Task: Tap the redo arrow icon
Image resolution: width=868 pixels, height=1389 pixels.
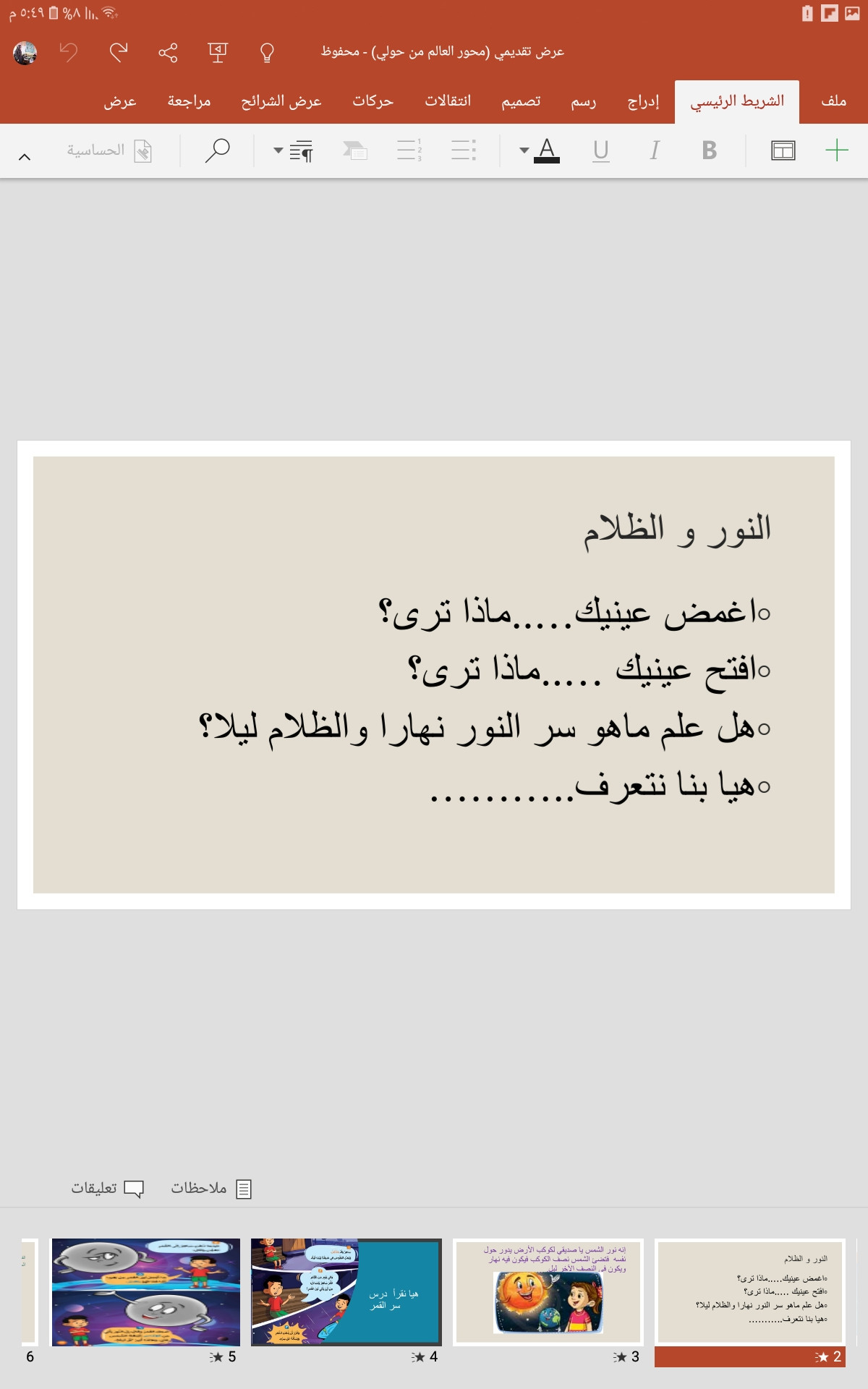Action: [118, 52]
